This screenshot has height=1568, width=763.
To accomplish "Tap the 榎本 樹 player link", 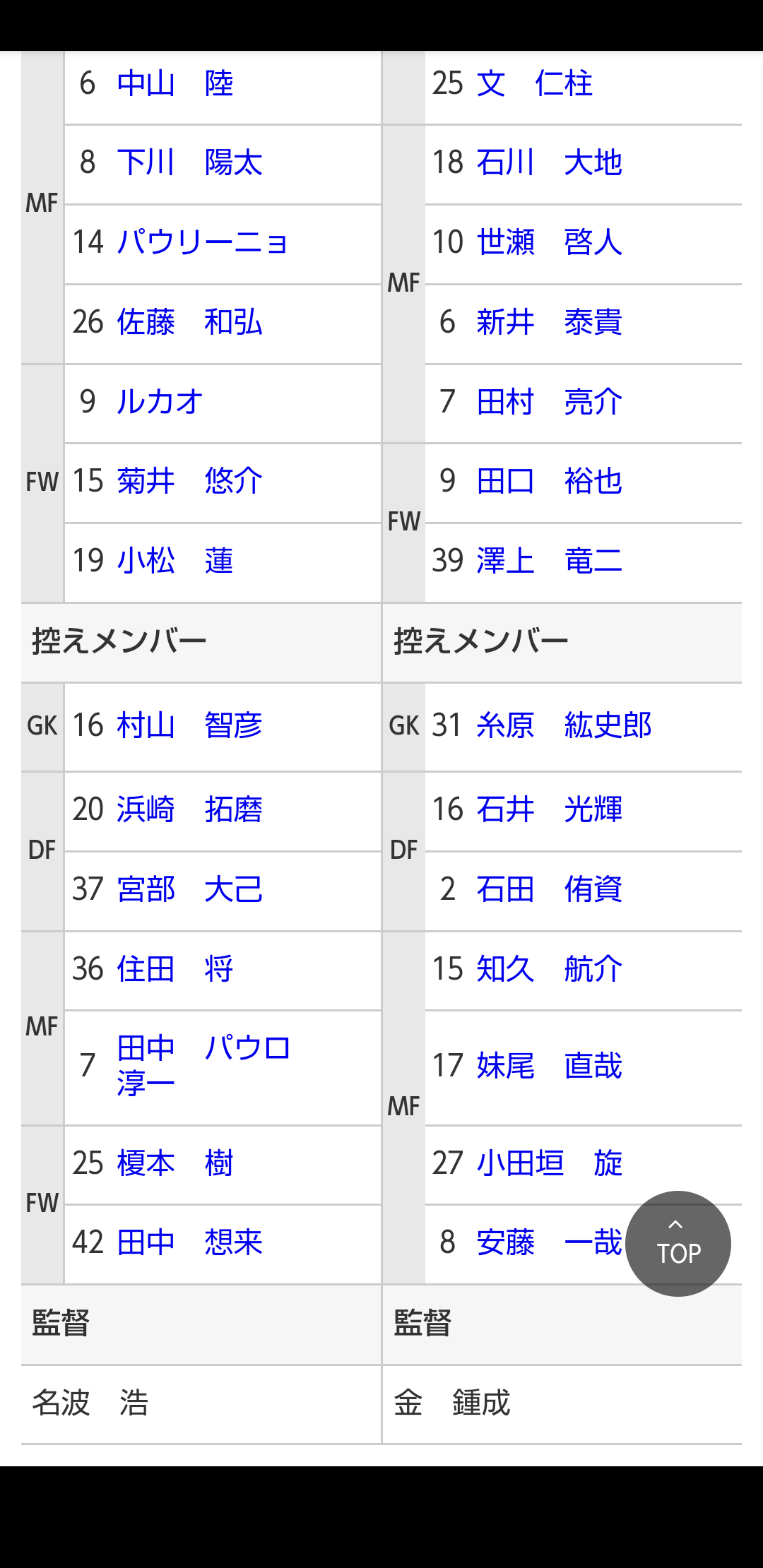I will 175,1163.
